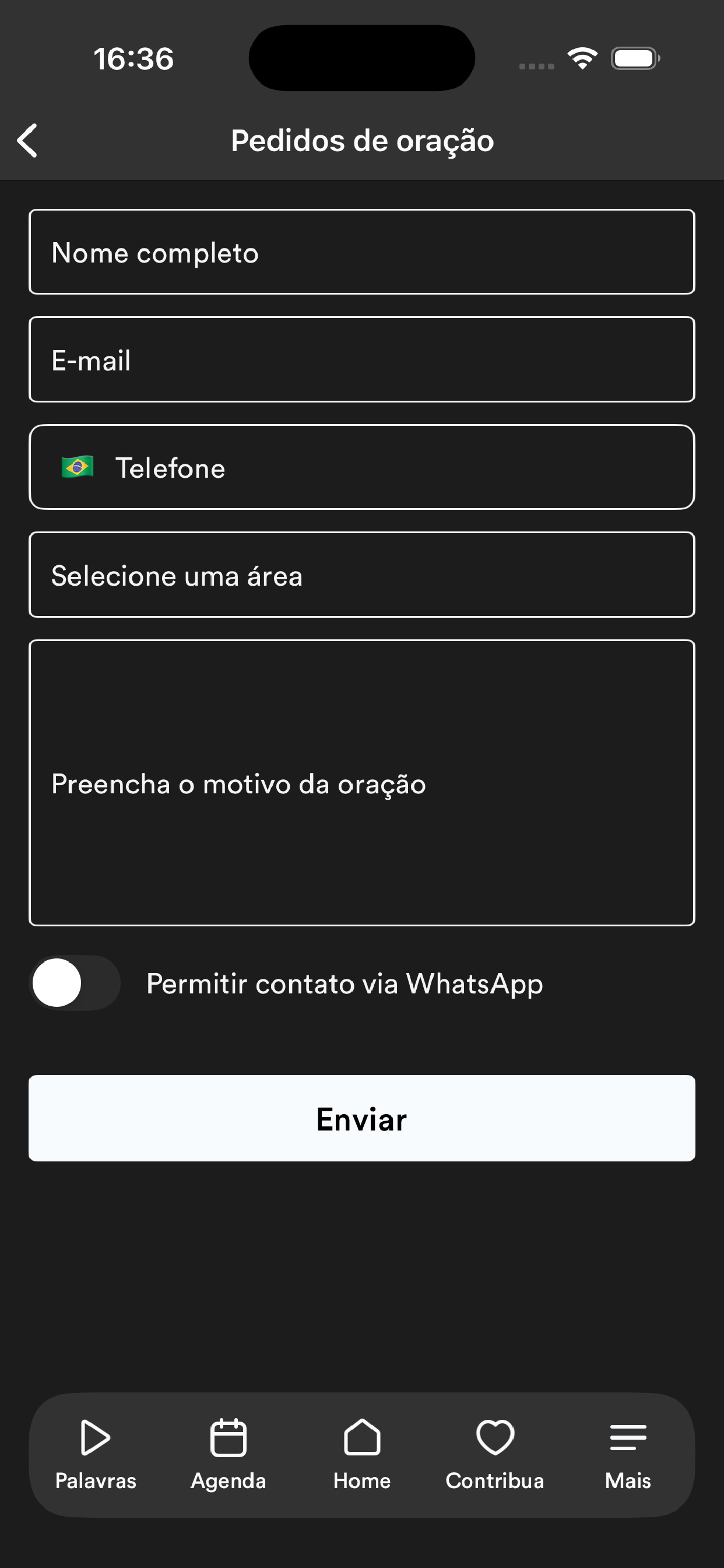Tap the Nome completo field

click(x=362, y=252)
